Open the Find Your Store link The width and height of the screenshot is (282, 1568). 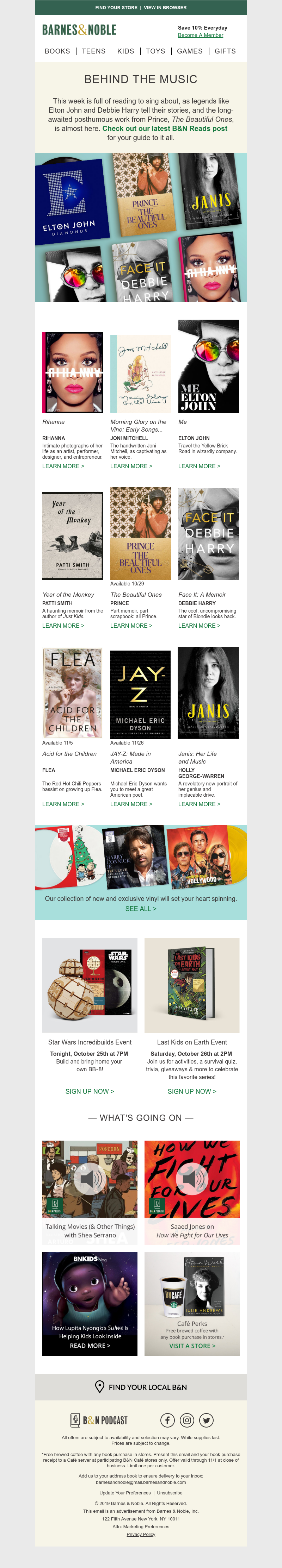click(116, 8)
